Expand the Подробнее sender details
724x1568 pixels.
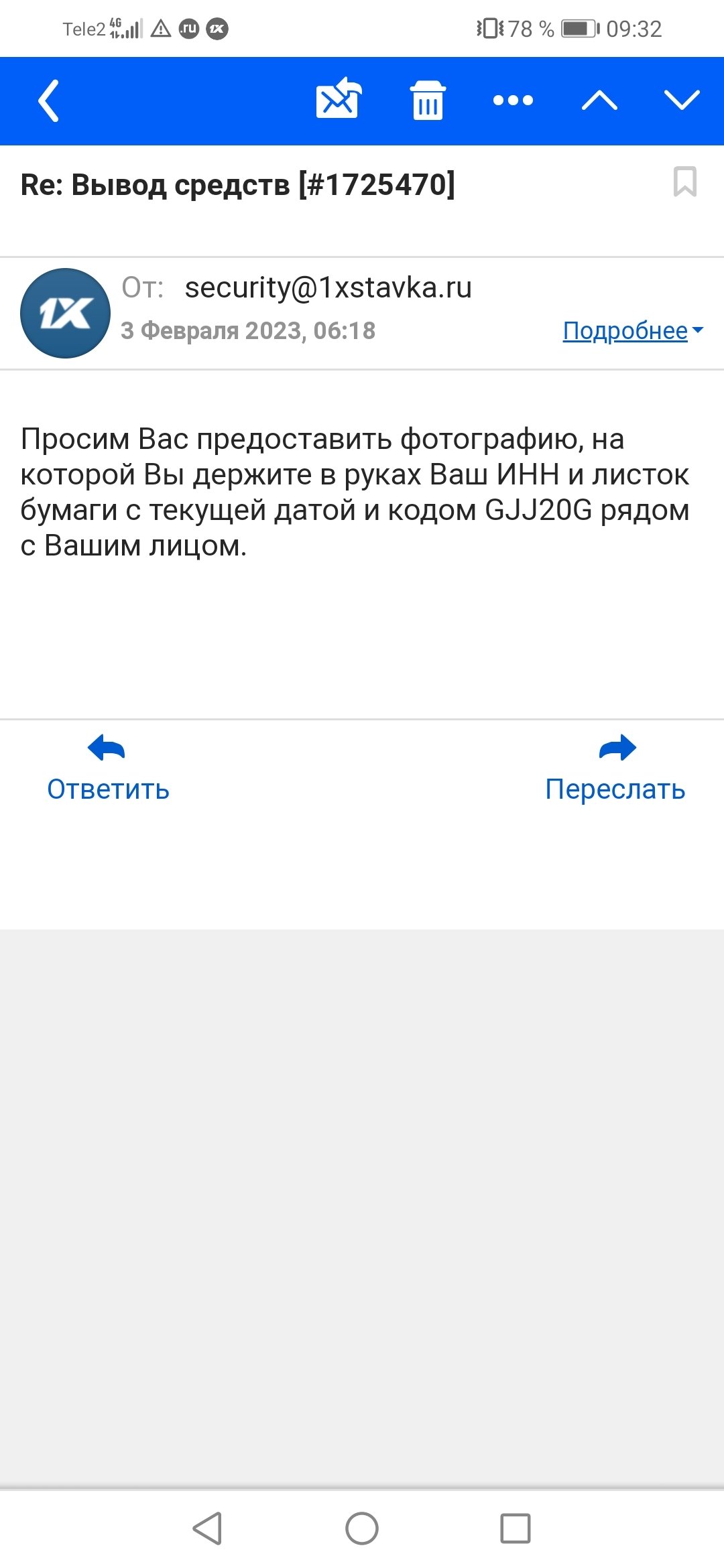(x=632, y=330)
